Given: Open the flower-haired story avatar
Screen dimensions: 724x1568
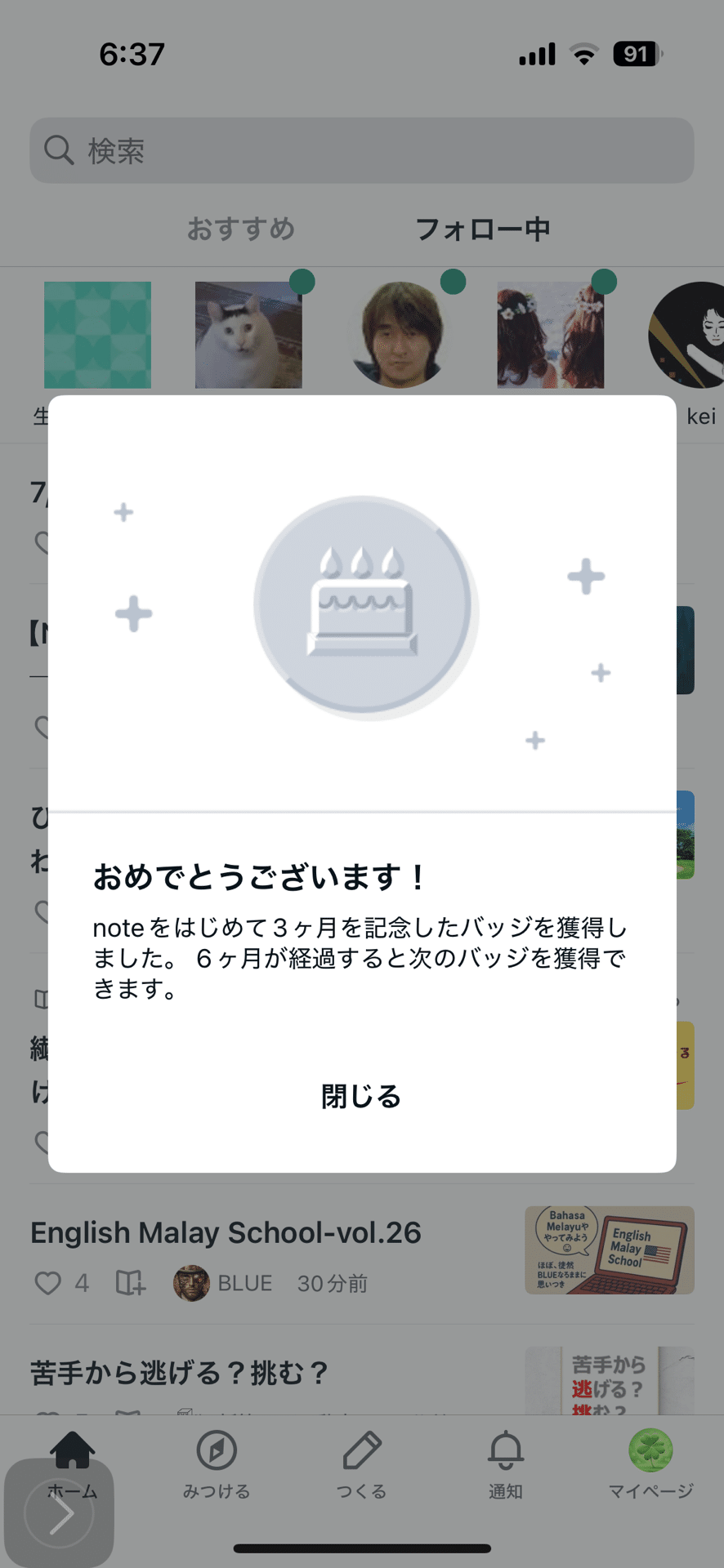Looking at the screenshot, I should [x=551, y=335].
